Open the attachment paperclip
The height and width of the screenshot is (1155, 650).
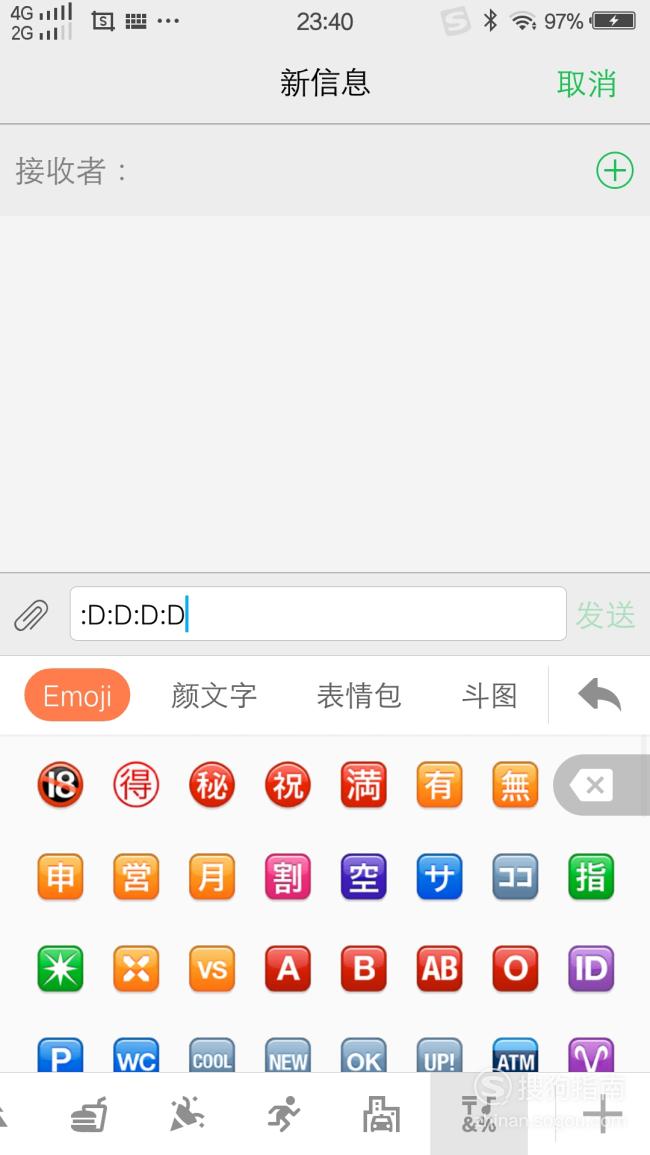32,615
